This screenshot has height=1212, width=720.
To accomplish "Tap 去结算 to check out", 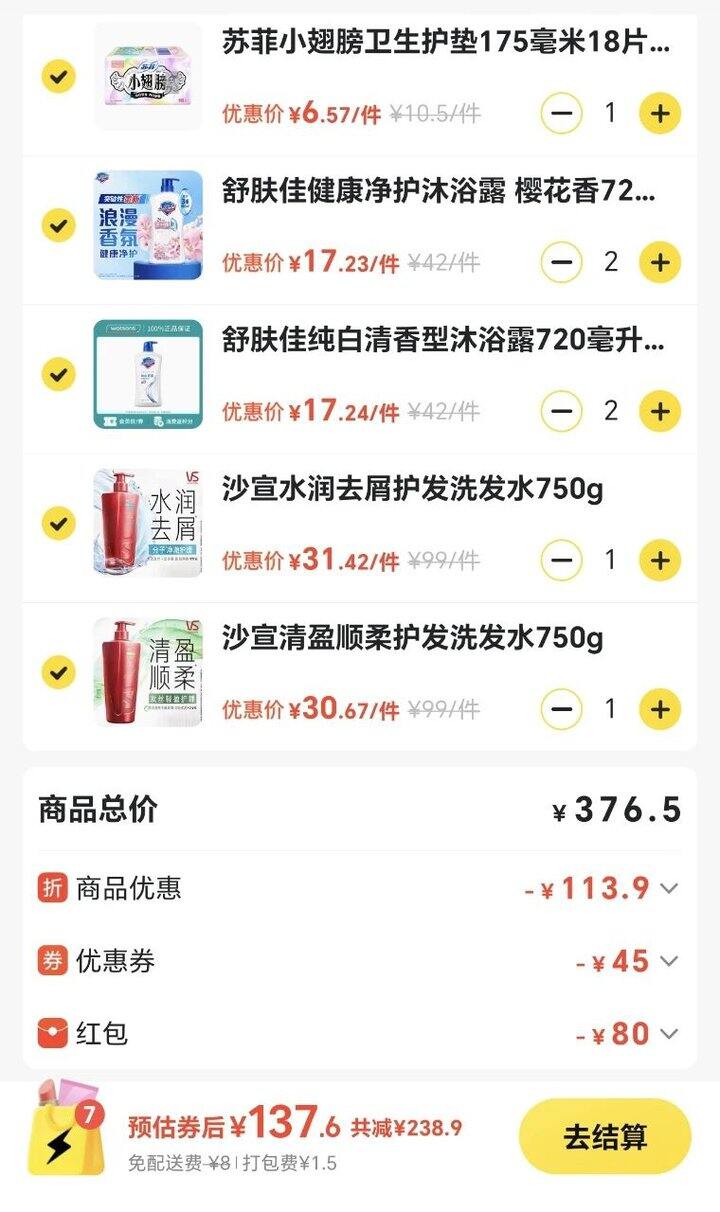I will pyautogui.click(x=605, y=1136).
